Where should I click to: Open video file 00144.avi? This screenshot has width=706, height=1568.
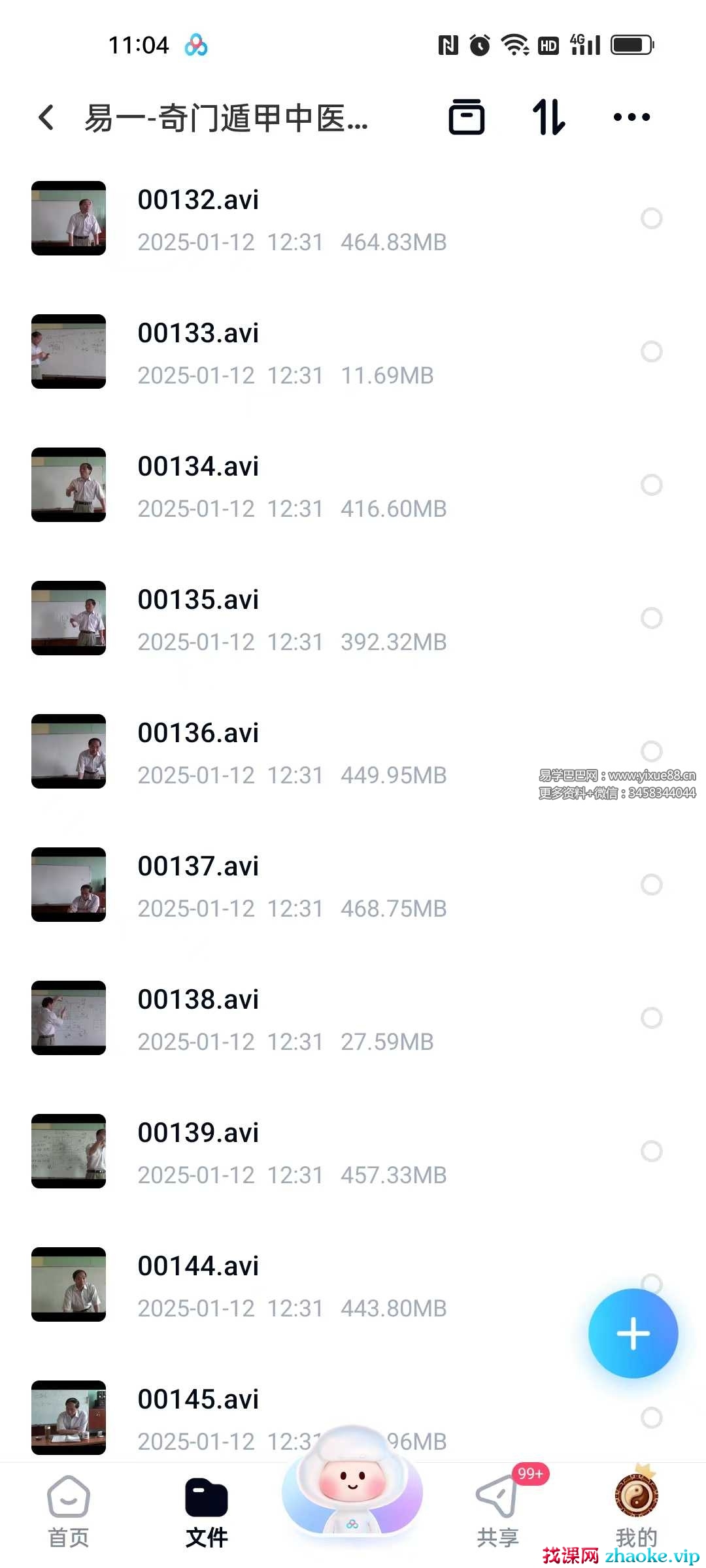point(198,1267)
